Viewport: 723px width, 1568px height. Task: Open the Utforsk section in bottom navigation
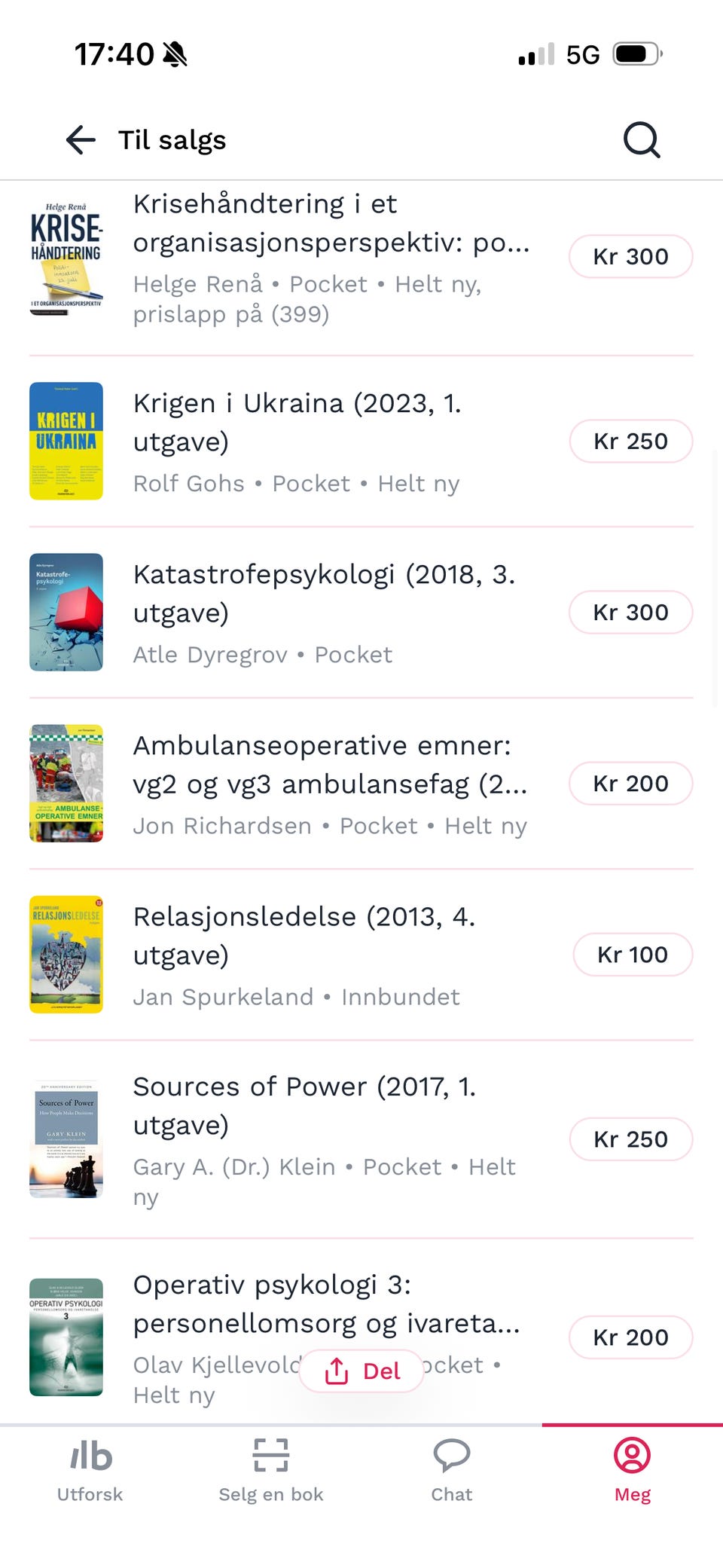pyautogui.click(x=89, y=1469)
